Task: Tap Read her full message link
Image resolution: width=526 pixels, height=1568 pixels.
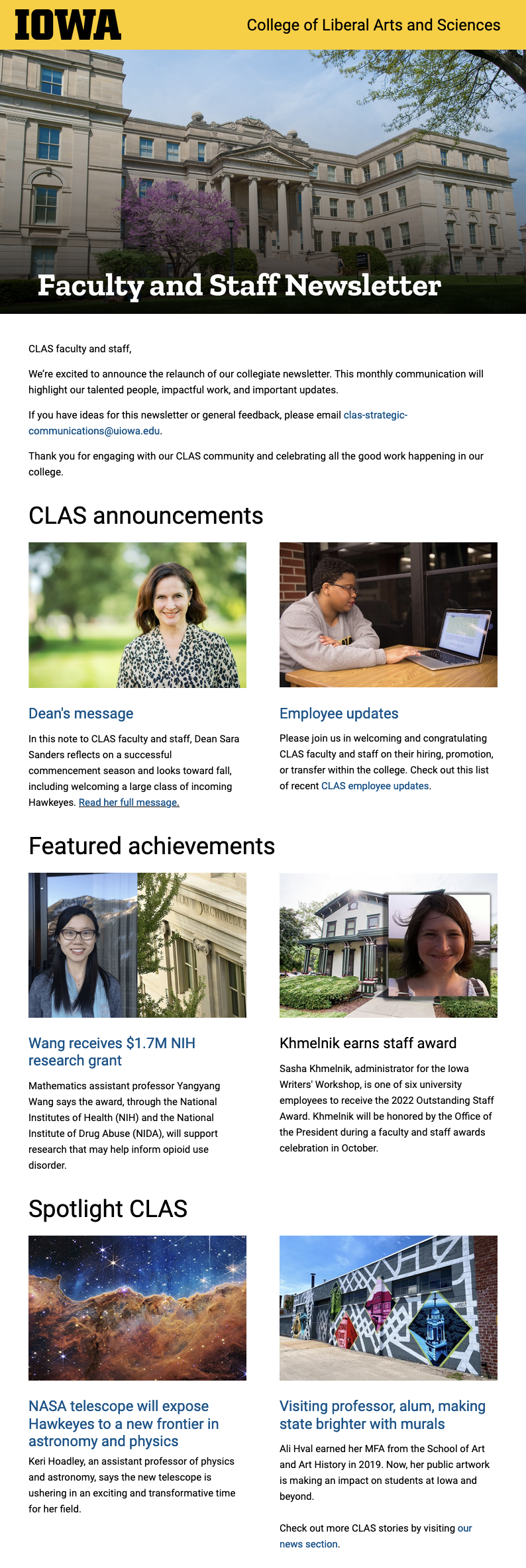Action: [129, 803]
